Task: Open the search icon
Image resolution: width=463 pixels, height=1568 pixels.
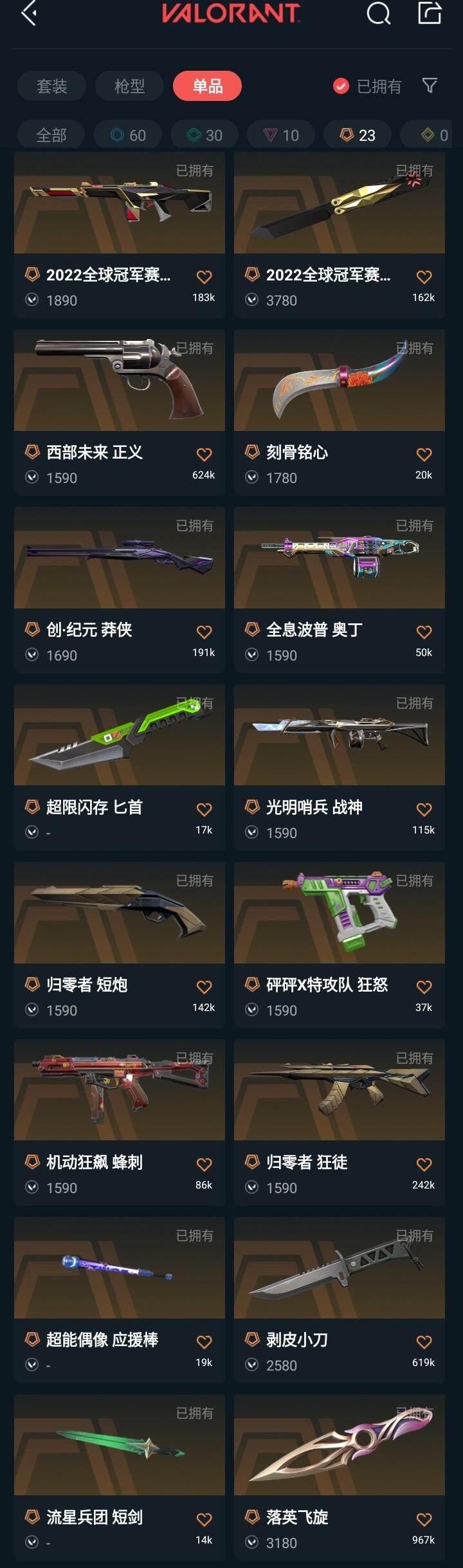Action: (x=378, y=14)
